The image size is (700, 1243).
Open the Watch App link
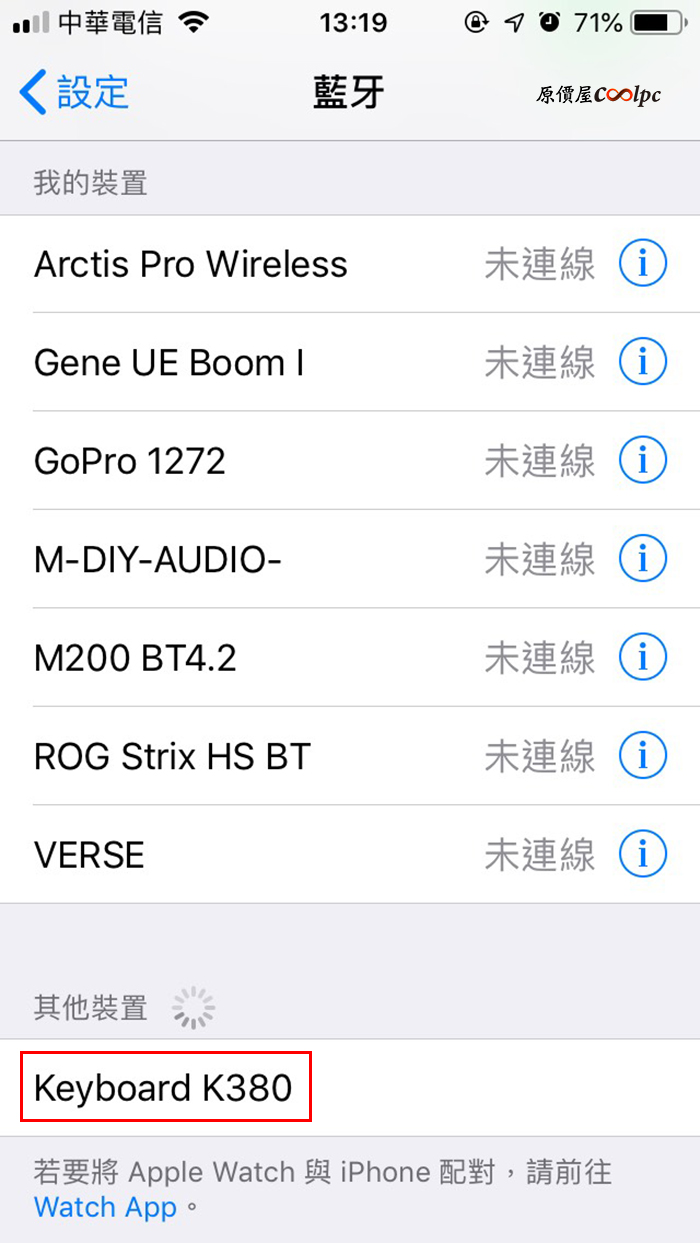coord(105,1207)
